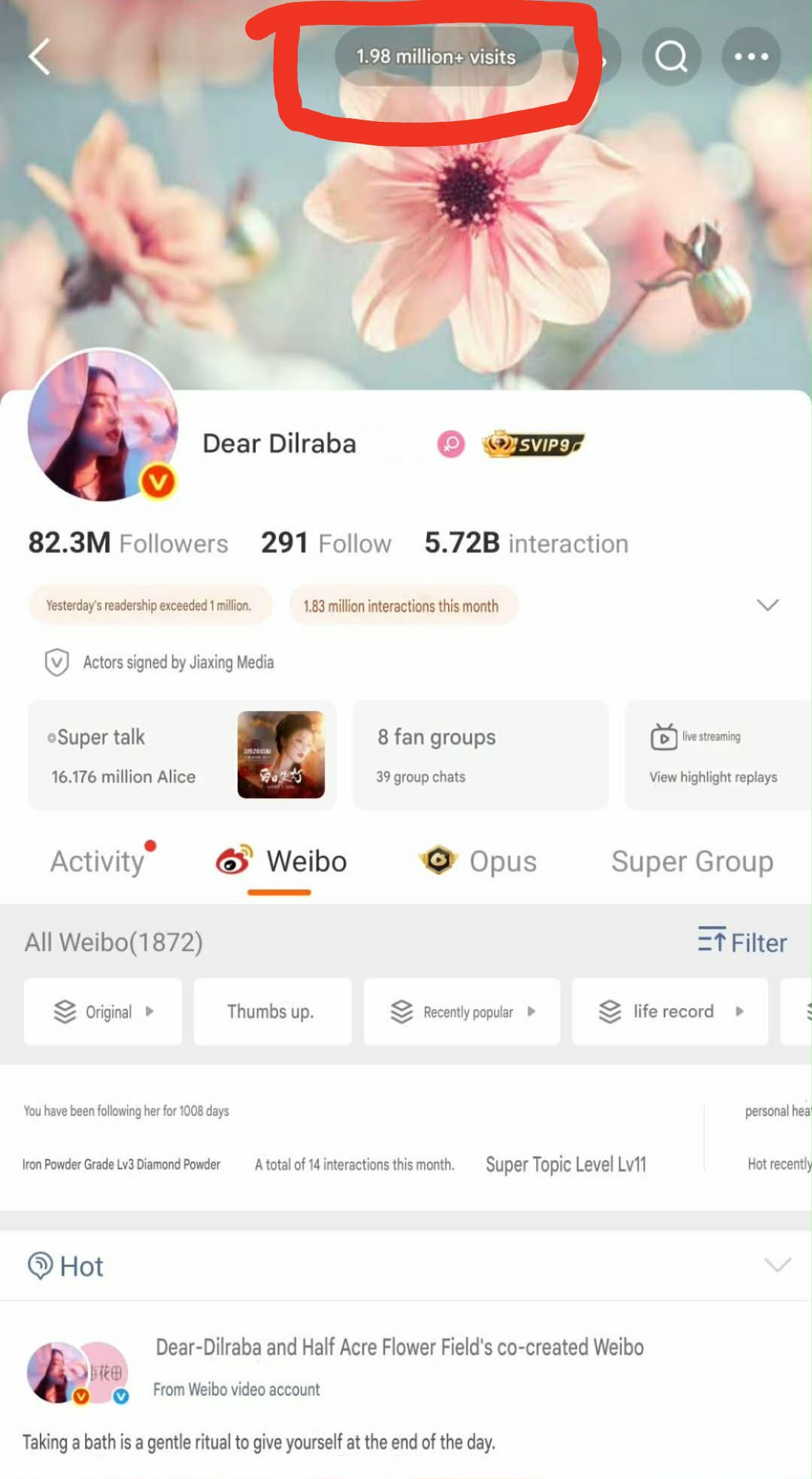Image resolution: width=812 pixels, height=1479 pixels.
Task: View the 82.3M Followers list
Action: (x=128, y=543)
